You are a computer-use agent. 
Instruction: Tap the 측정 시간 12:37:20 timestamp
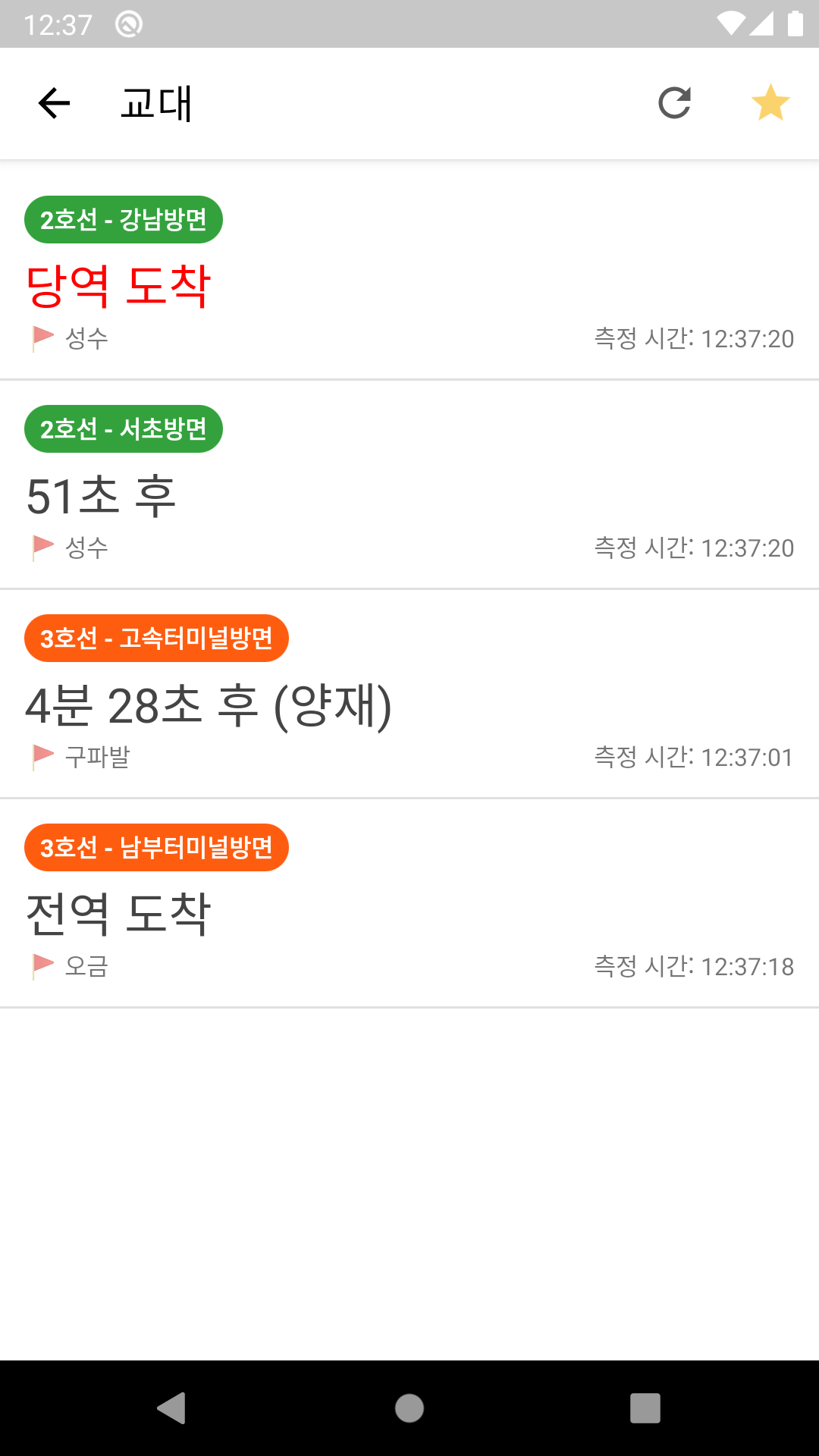pos(694,337)
